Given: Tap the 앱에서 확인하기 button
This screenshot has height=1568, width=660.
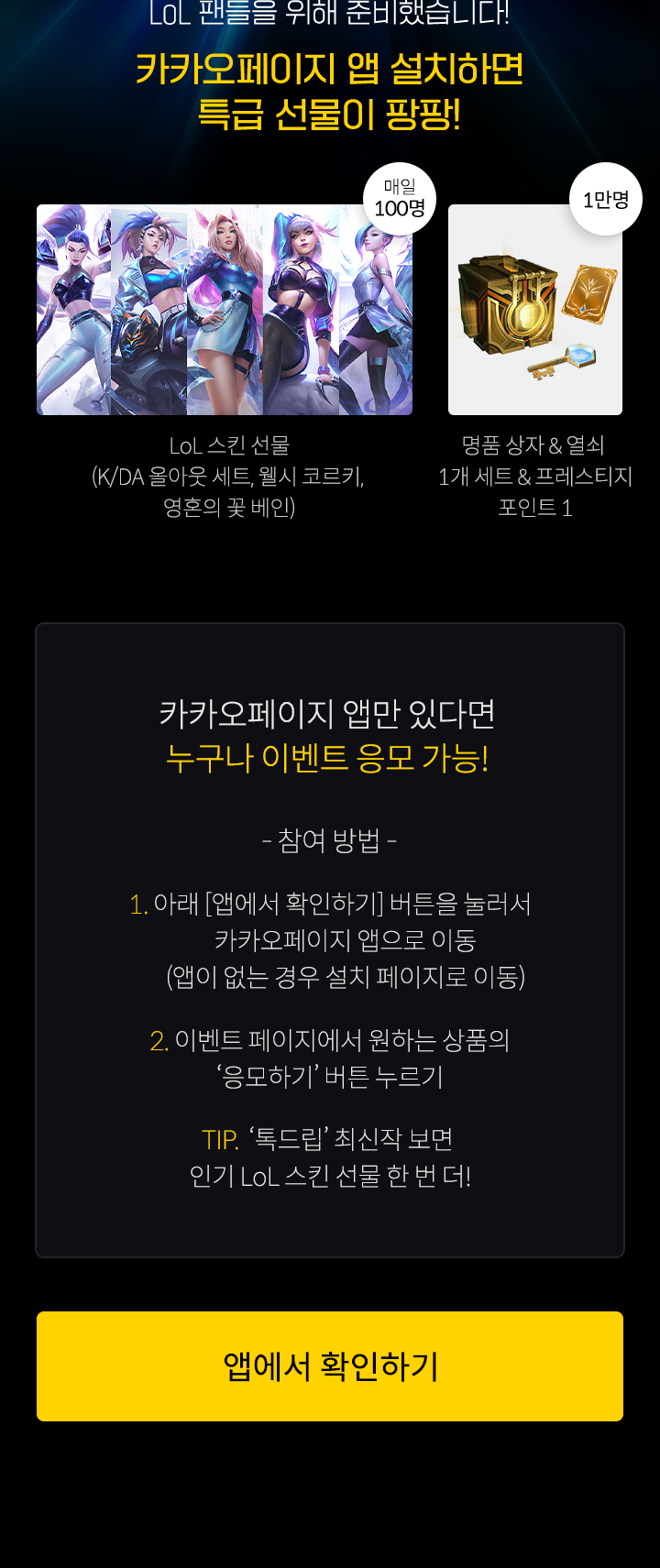Looking at the screenshot, I should coord(330,1365).
